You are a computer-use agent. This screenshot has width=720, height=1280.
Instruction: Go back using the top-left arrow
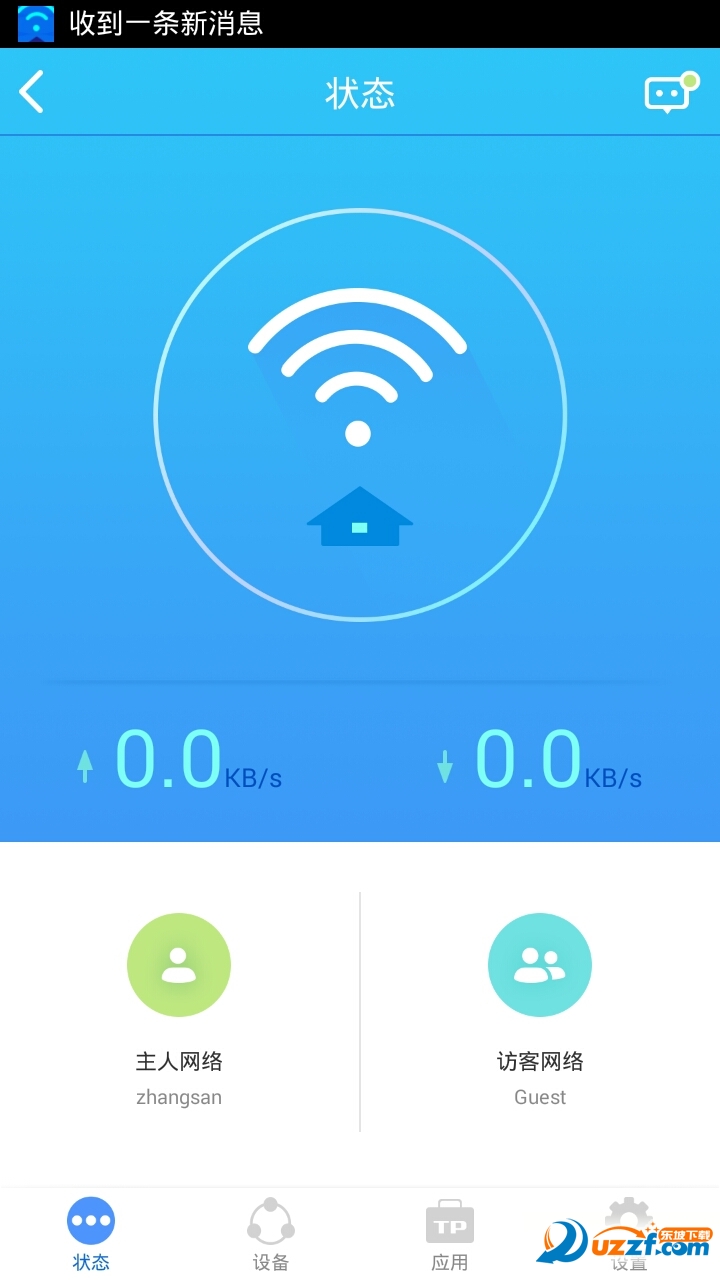pos(32,92)
